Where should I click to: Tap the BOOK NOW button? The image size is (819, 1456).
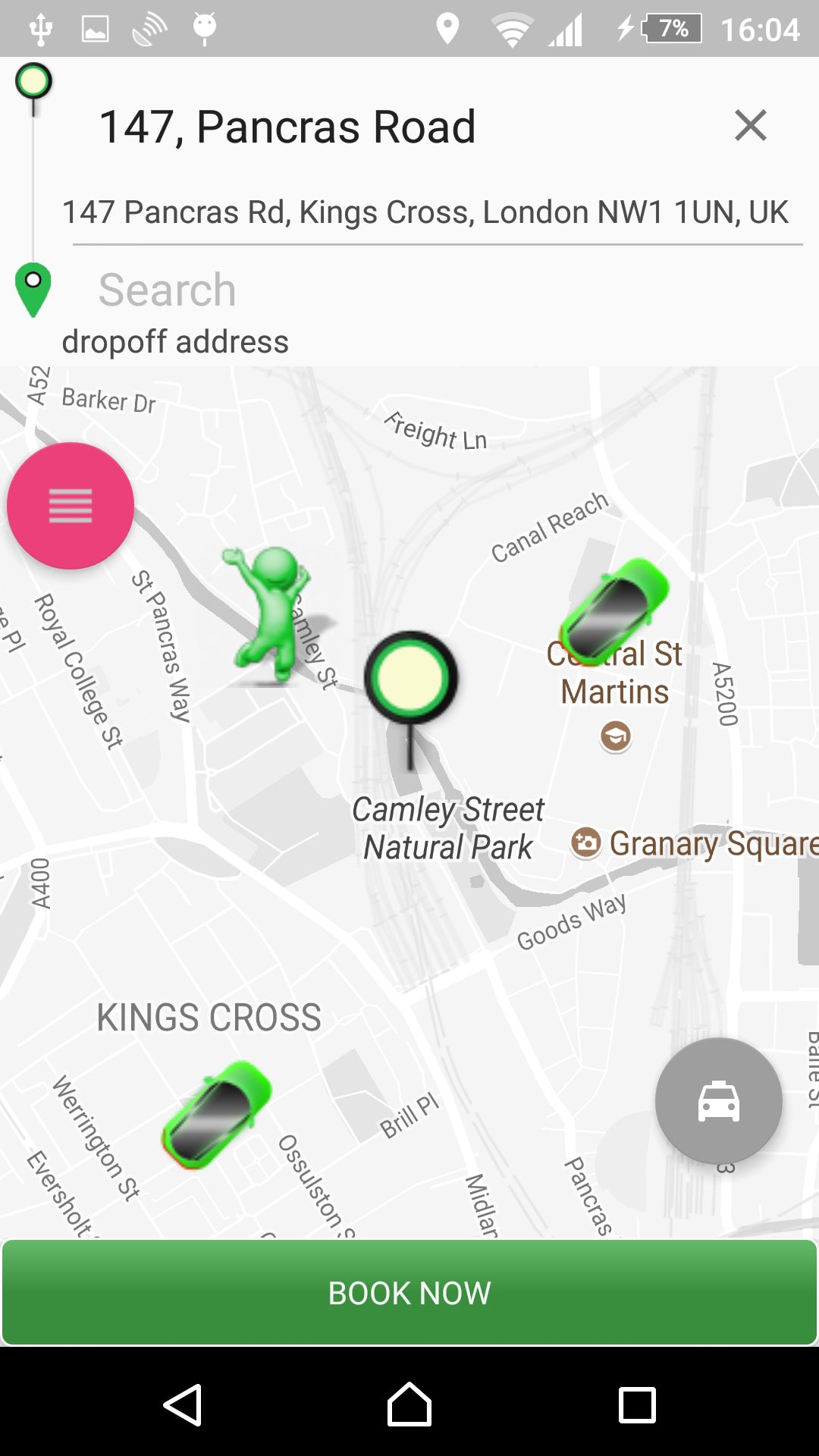pos(409,1292)
